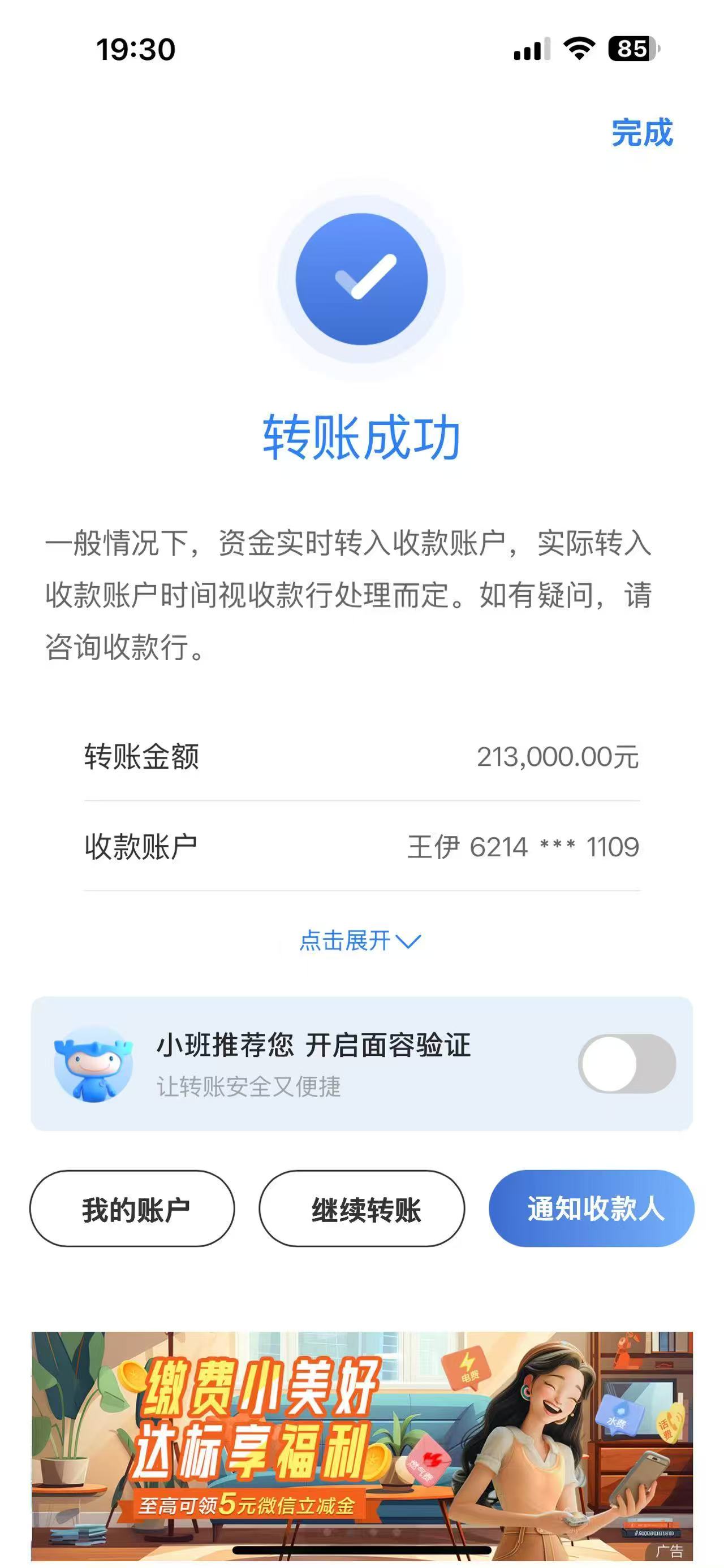Enable the 开启面容验证 switch

pyautogui.click(x=627, y=1063)
